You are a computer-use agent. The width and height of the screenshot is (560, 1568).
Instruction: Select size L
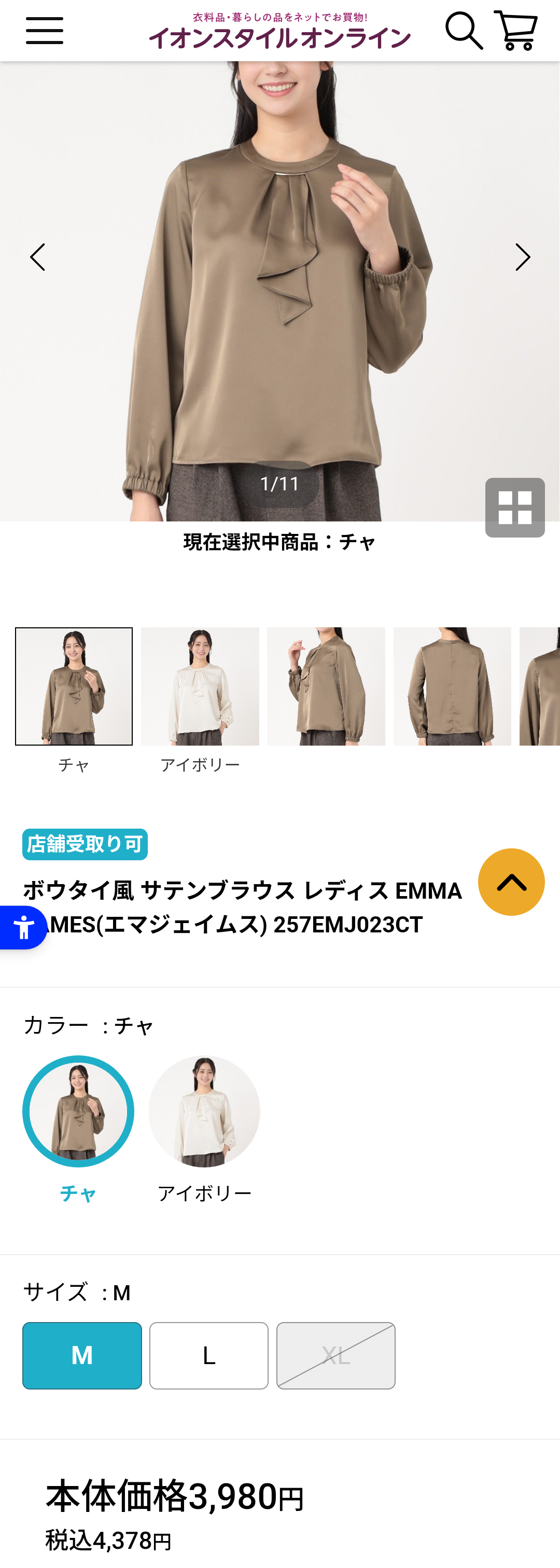(208, 1356)
